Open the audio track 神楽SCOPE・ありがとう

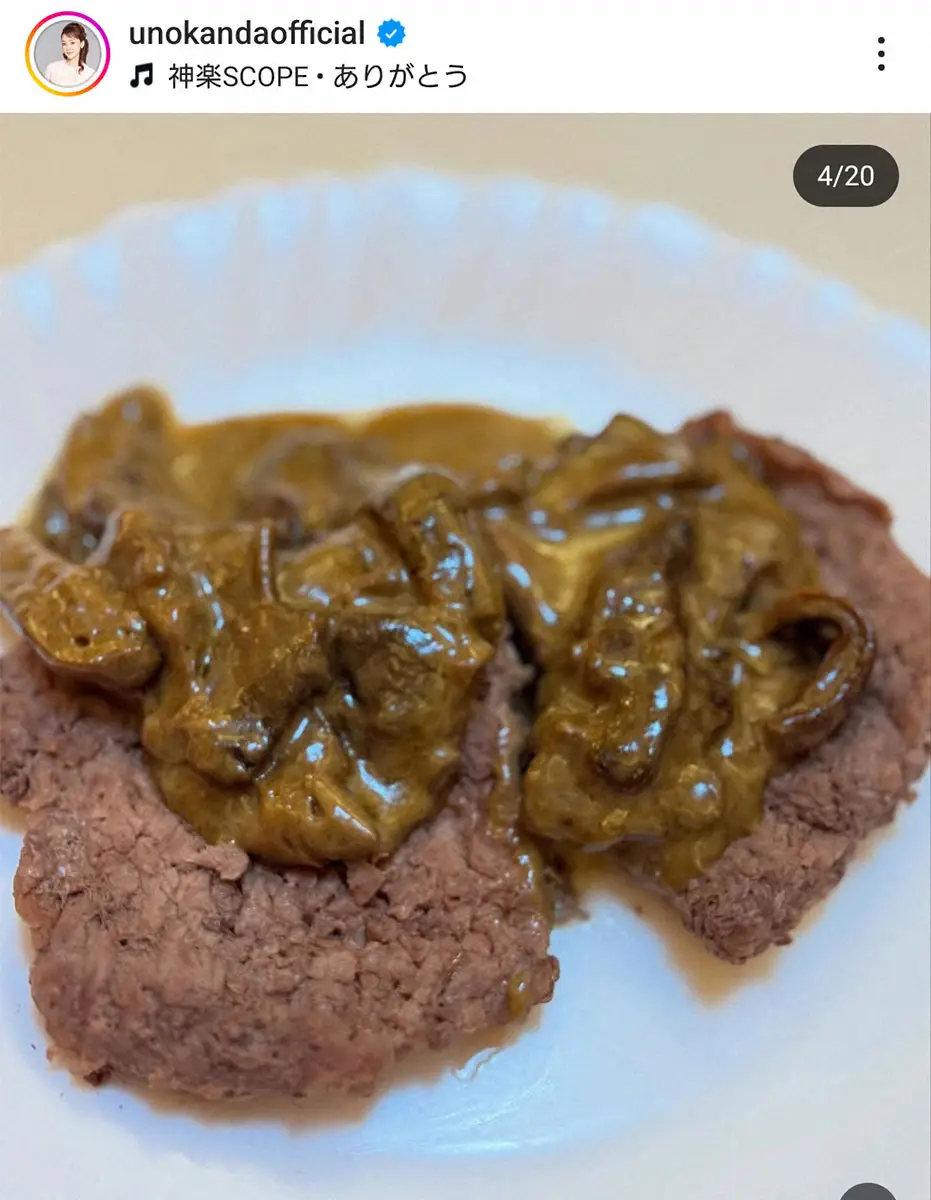pyautogui.click(x=317, y=77)
